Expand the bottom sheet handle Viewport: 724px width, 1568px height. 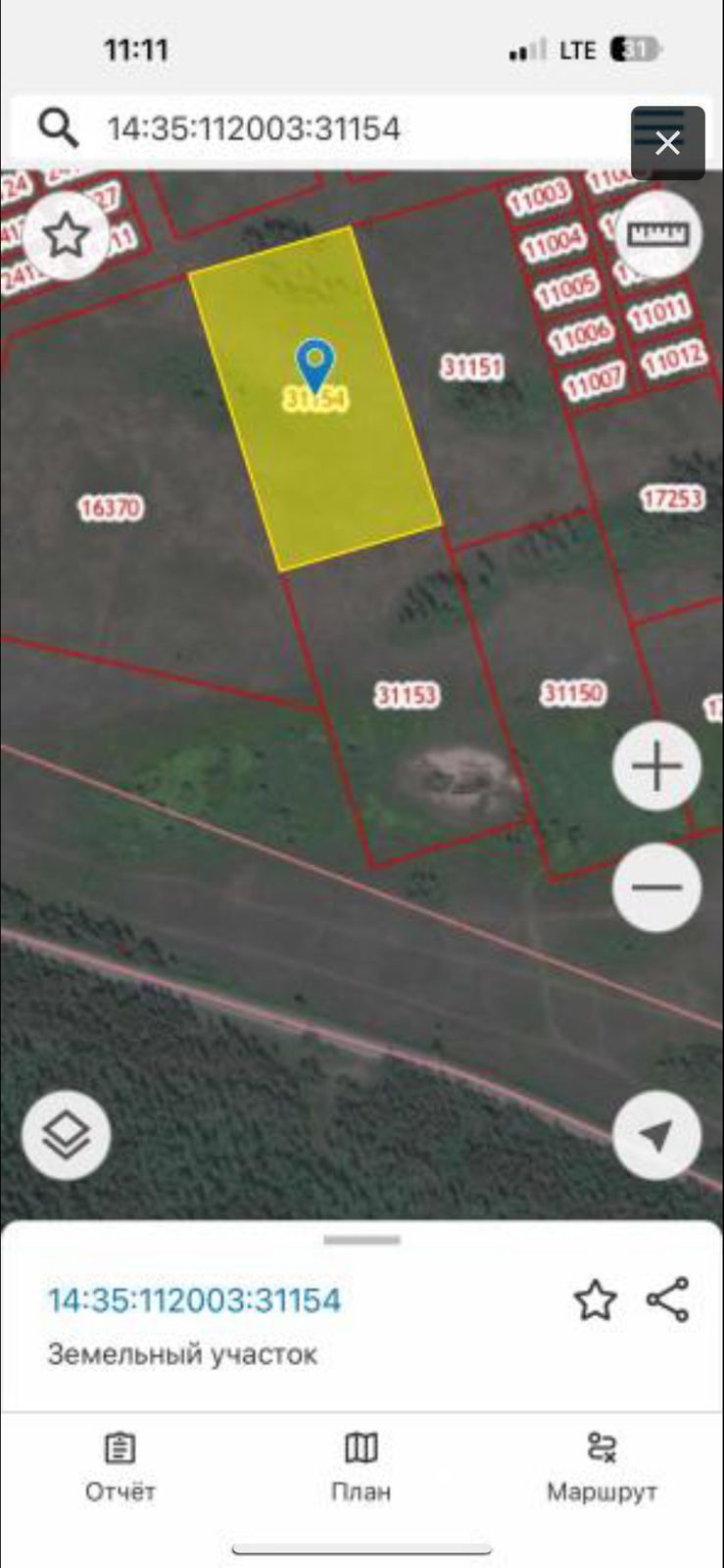point(362,1240)
